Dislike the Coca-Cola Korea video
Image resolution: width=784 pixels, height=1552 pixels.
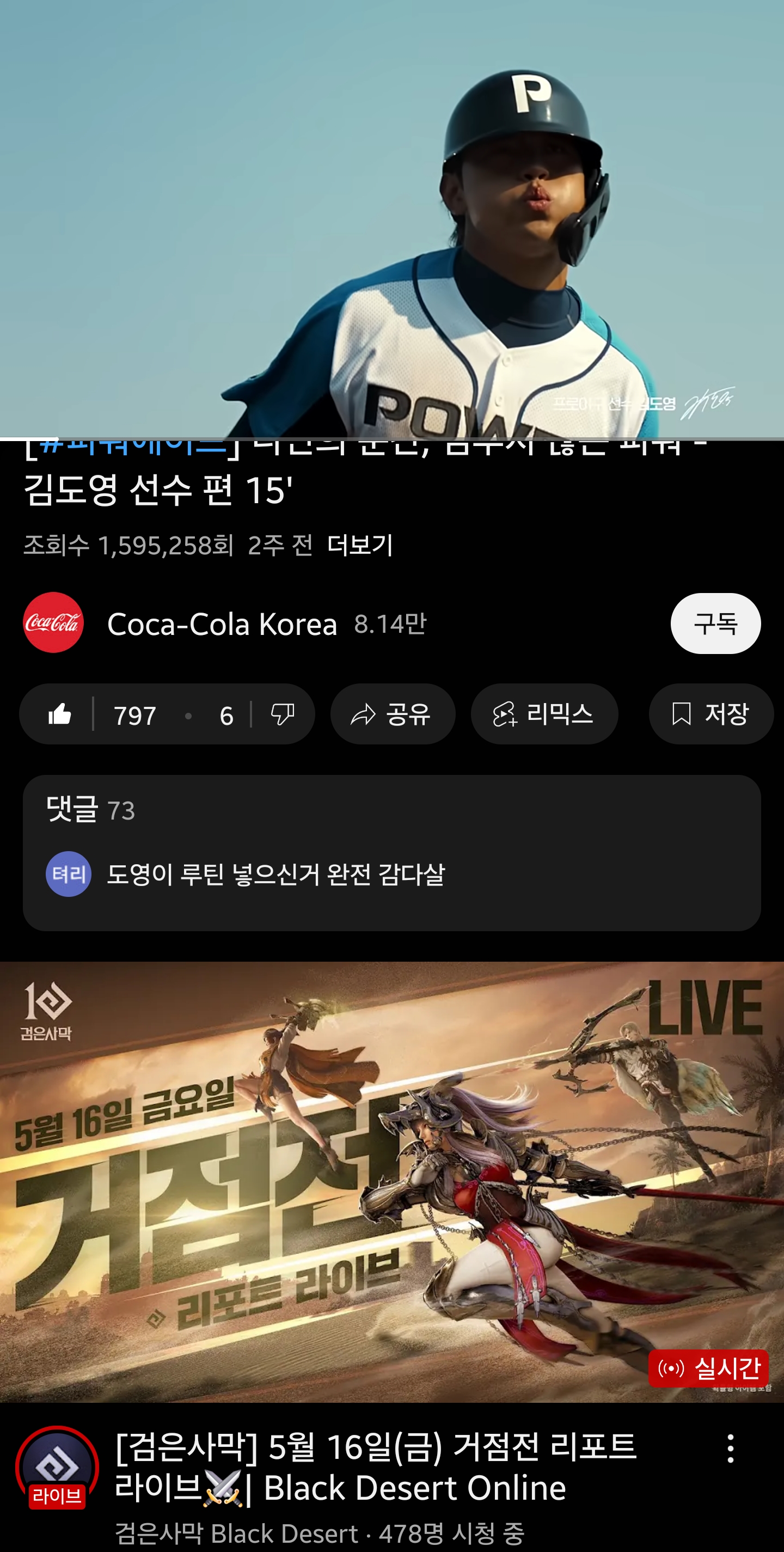(282, 714)
